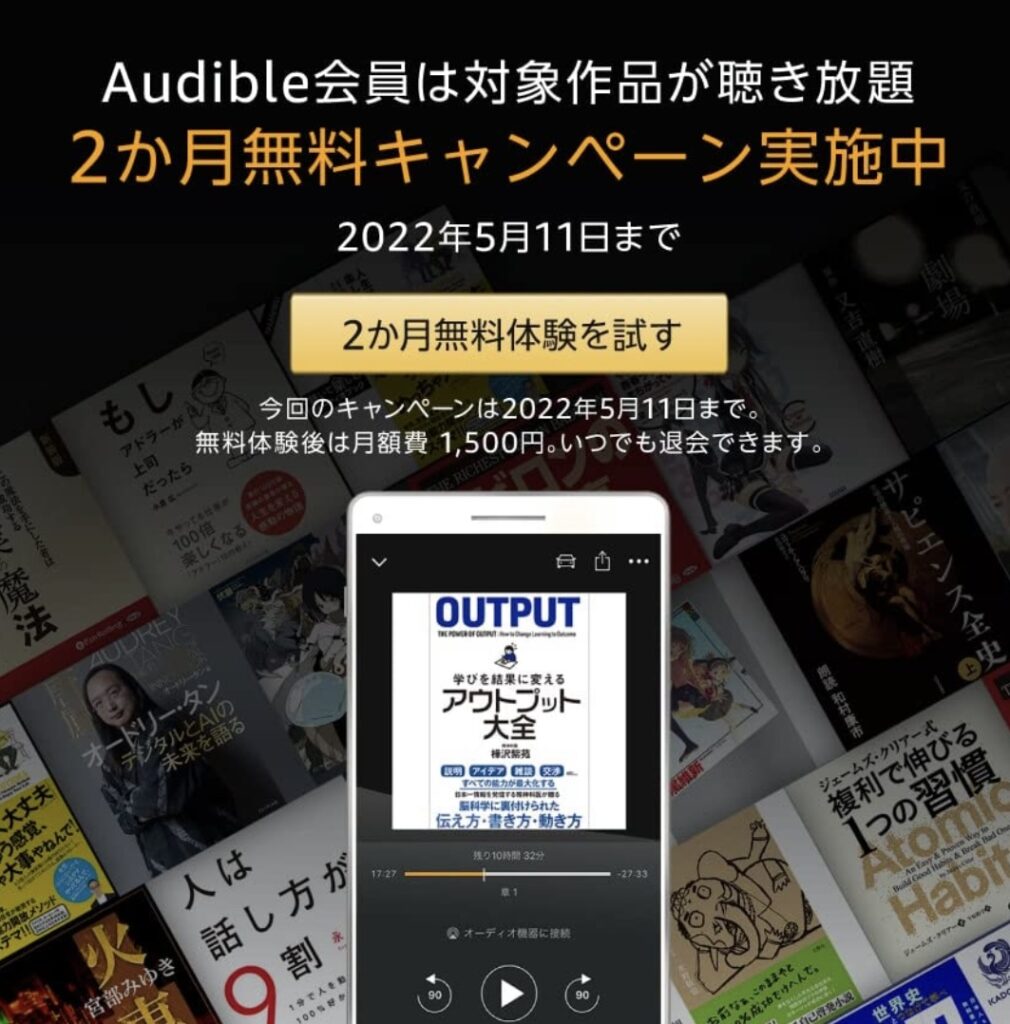Tap the share icon in the player

tap(601, 561)
